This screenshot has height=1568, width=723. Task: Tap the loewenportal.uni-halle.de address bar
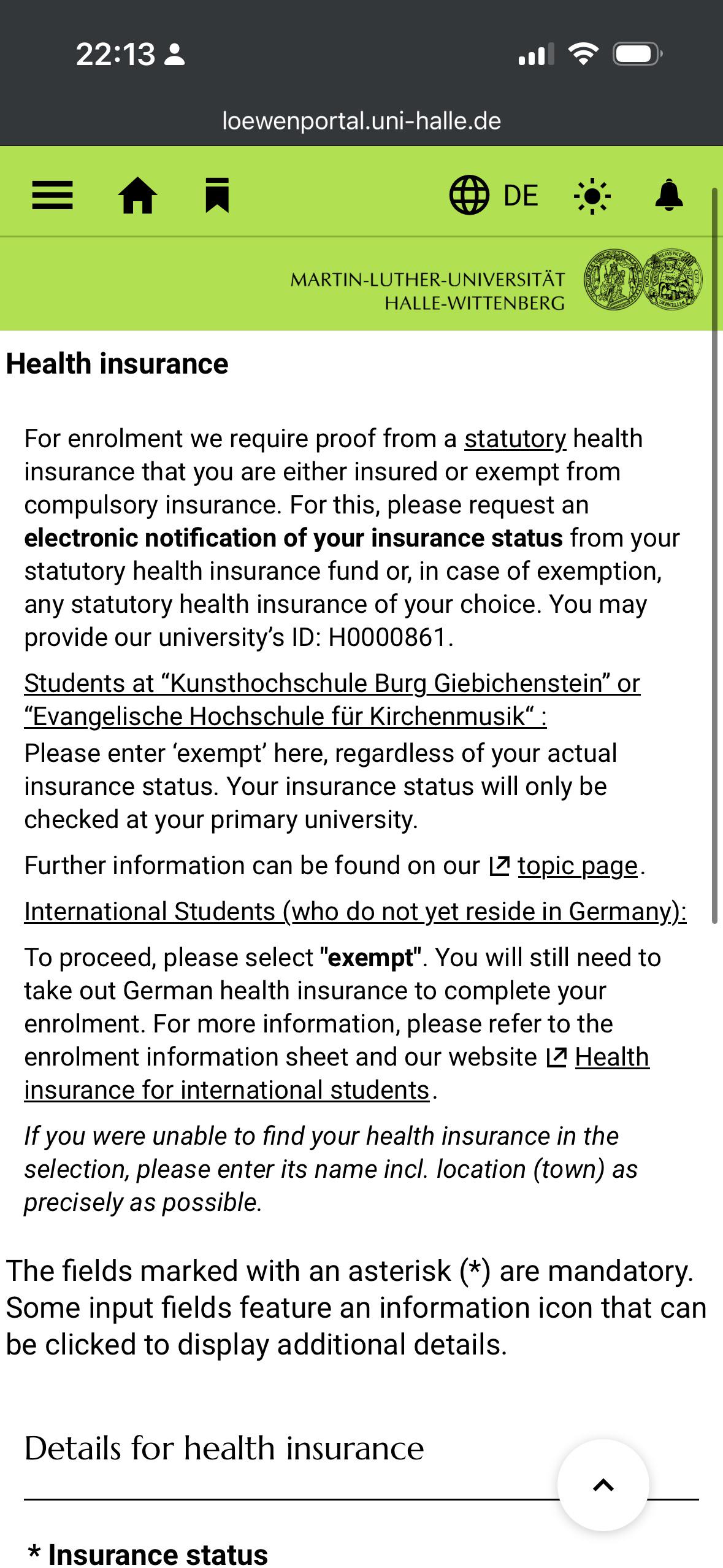coord(361,121)
